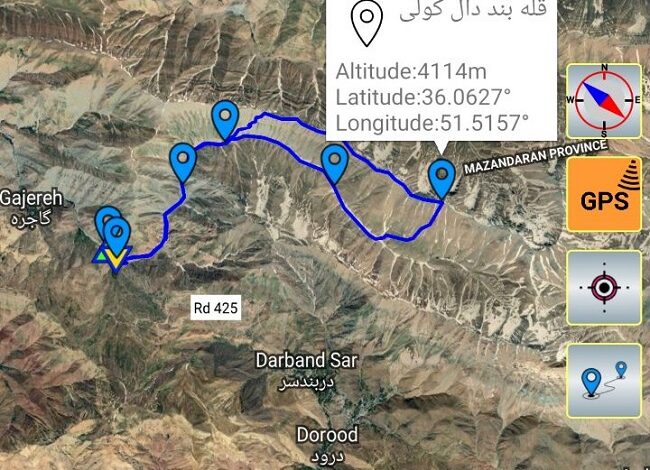
Task: Open the compass button
Action: tap(604, 101)
